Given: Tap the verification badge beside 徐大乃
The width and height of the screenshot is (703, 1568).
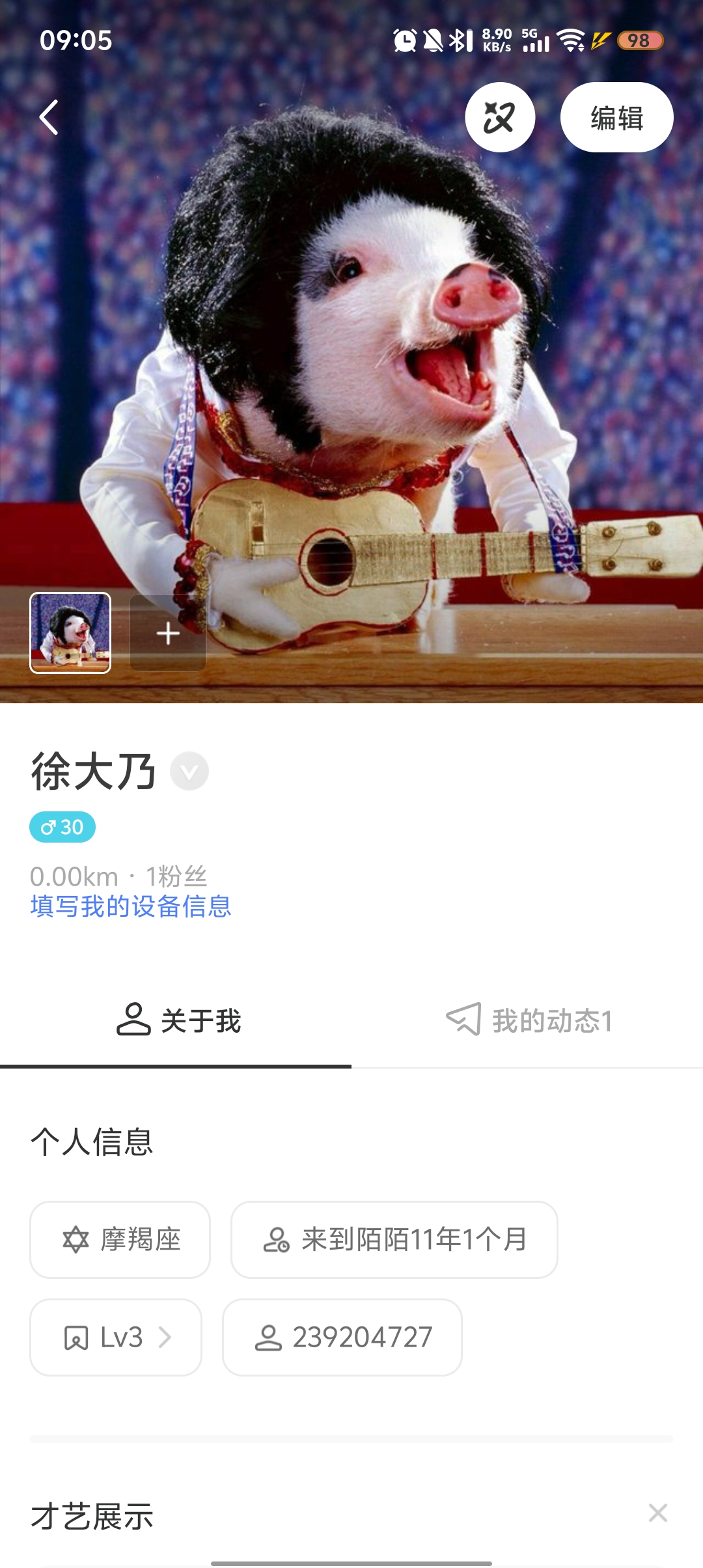Looking at the screenshot, I should click(189, 772).
